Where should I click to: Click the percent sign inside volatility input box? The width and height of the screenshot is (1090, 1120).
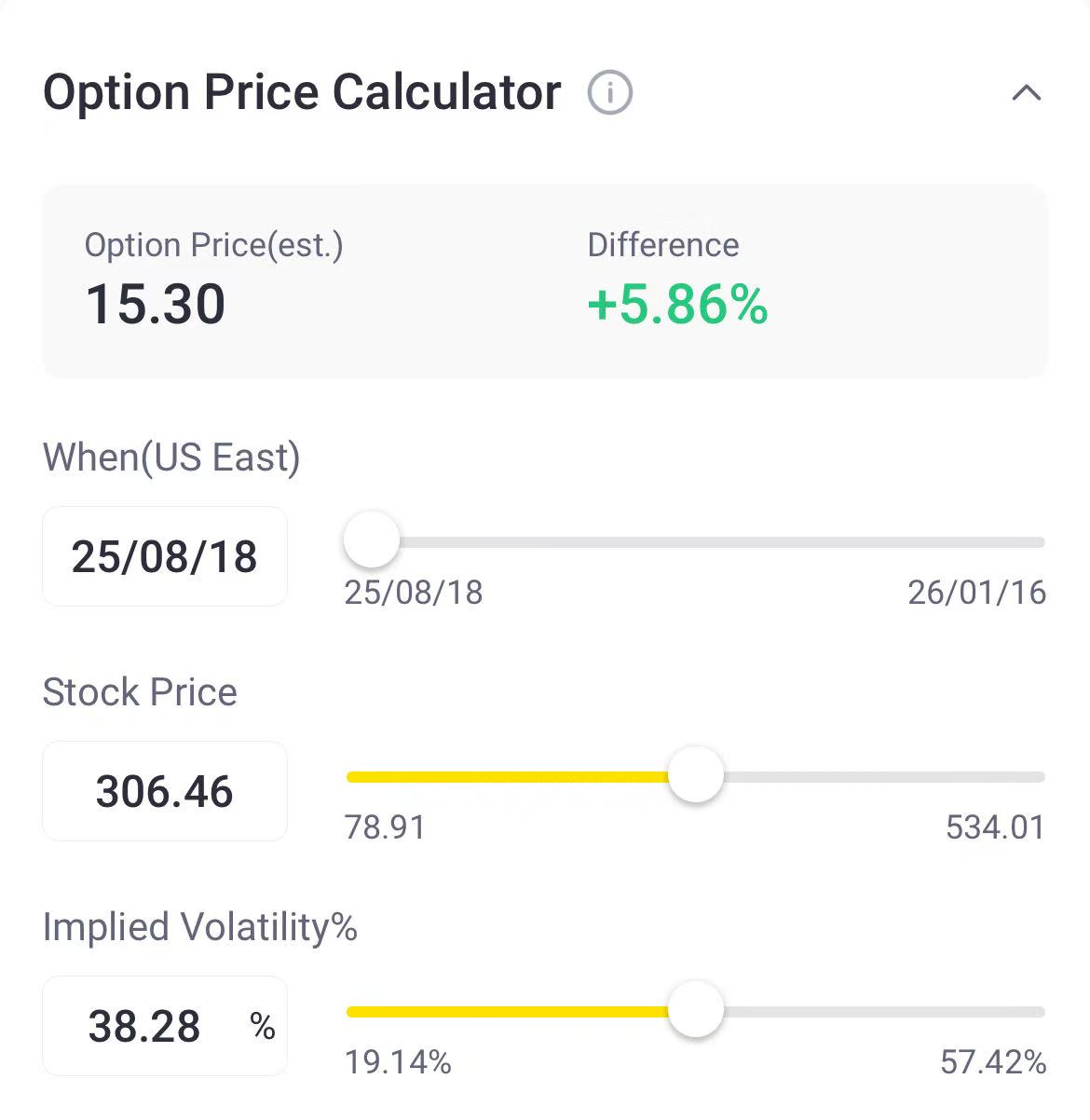(x=264, y=1028)
